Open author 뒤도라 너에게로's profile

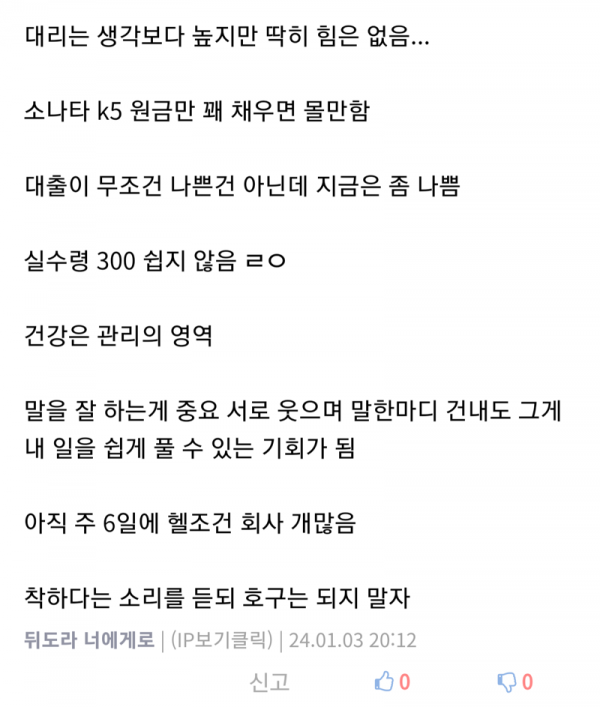coord(90,640)
